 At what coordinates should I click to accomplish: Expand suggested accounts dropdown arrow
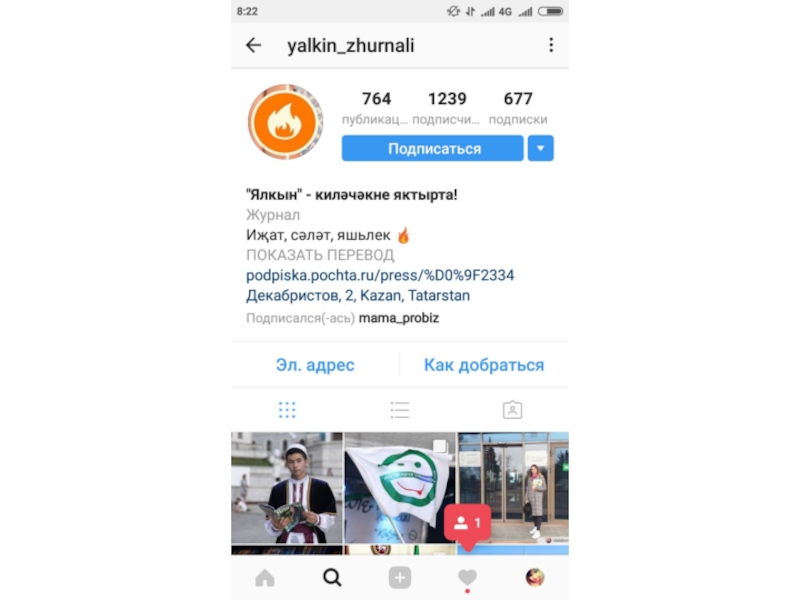tap(540, 148)
